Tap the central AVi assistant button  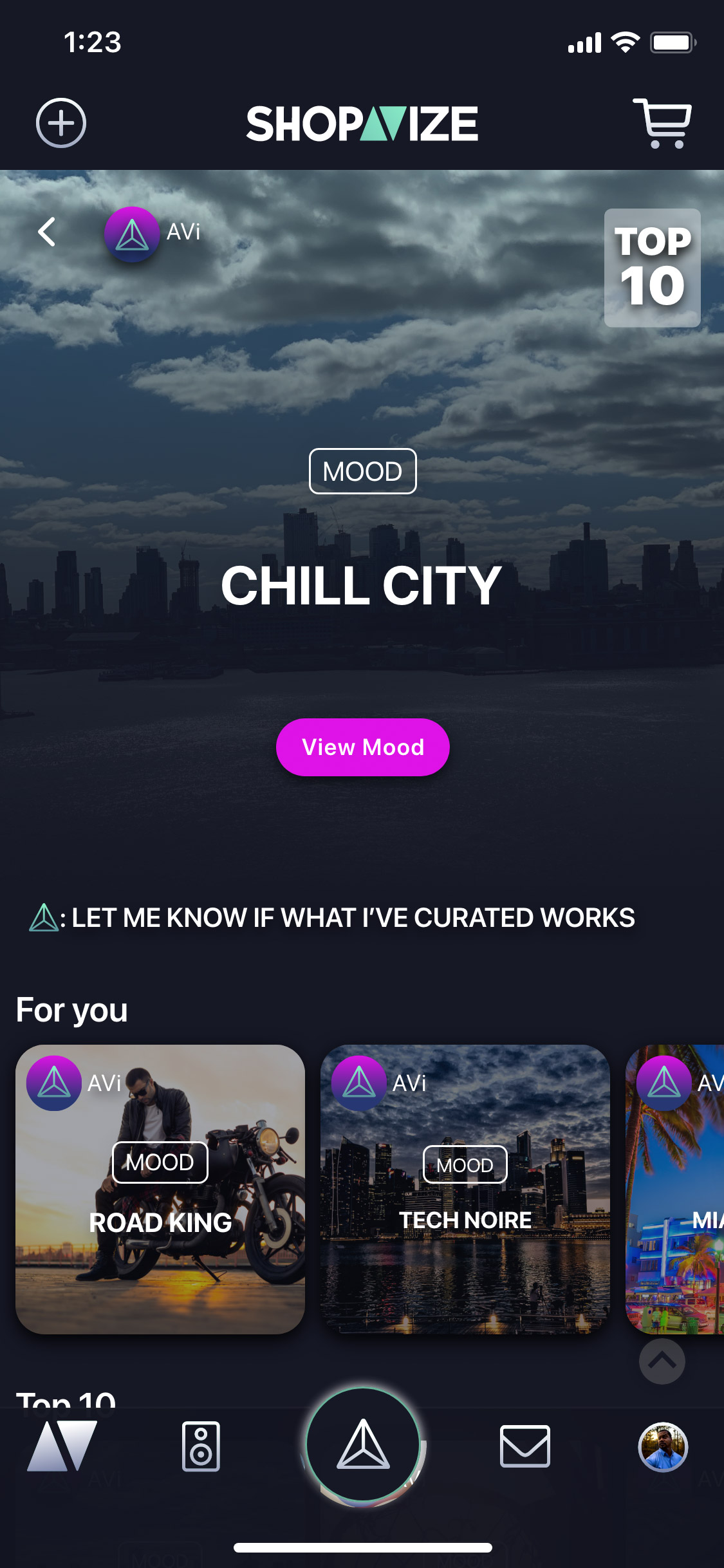click(x=363, y=1445)
